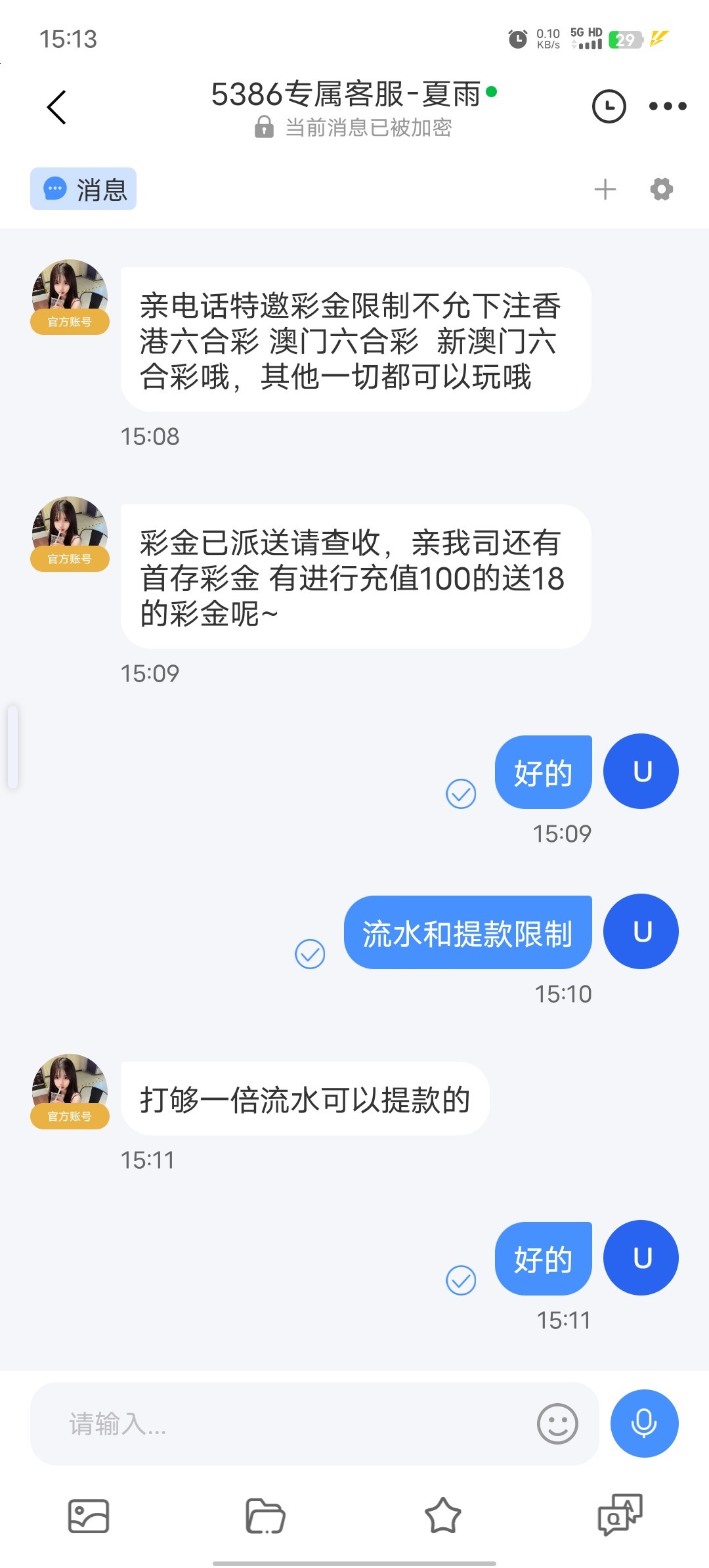
Task: Tap the microphone voice button
Action: [x=644, y=1424]
